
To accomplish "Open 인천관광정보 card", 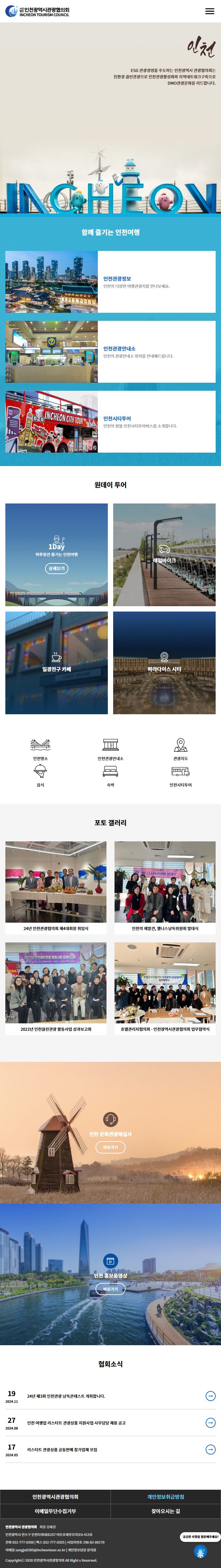I will pyautogui.click(x=110, y=282).
